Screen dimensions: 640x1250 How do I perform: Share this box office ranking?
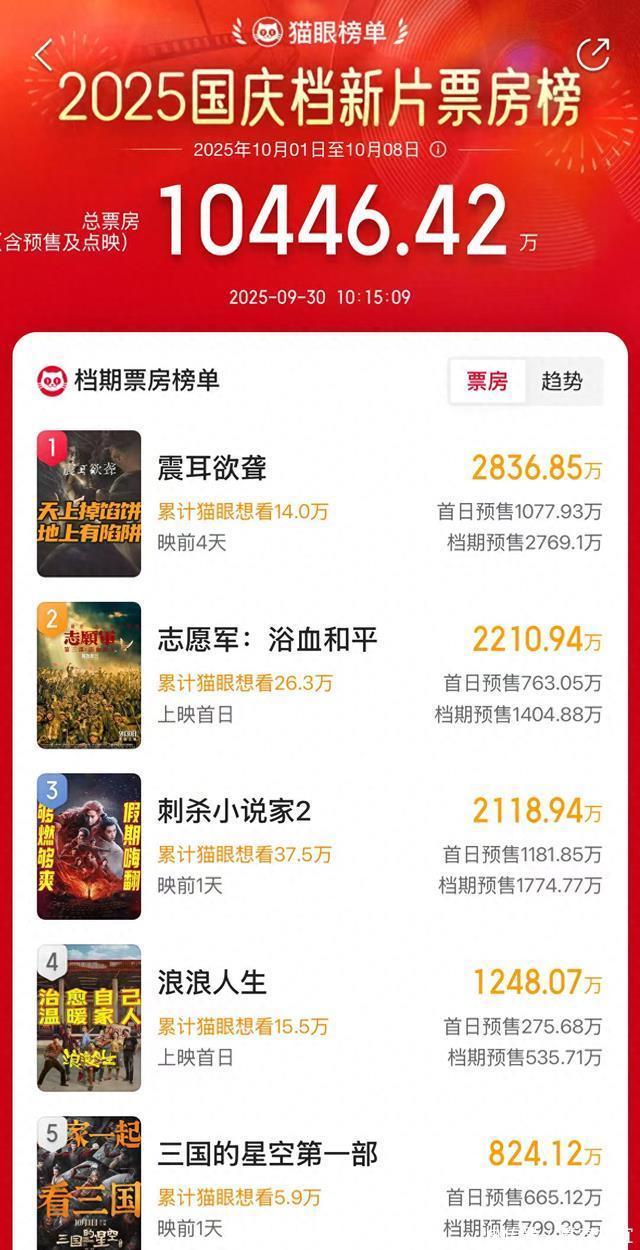tap(593, 54)
